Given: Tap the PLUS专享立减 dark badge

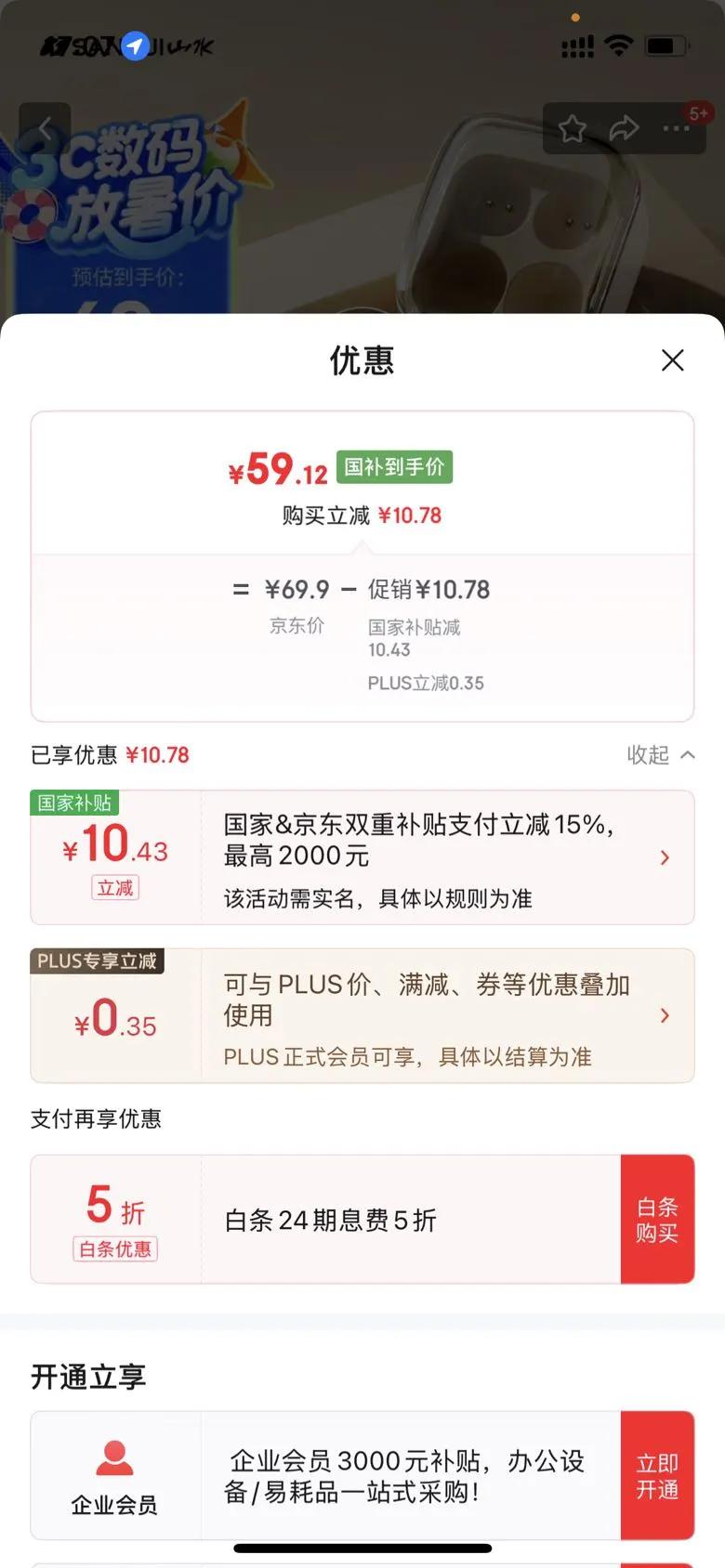Looking at the screenshot, I should pyautogui.click(x=98, y=961).
